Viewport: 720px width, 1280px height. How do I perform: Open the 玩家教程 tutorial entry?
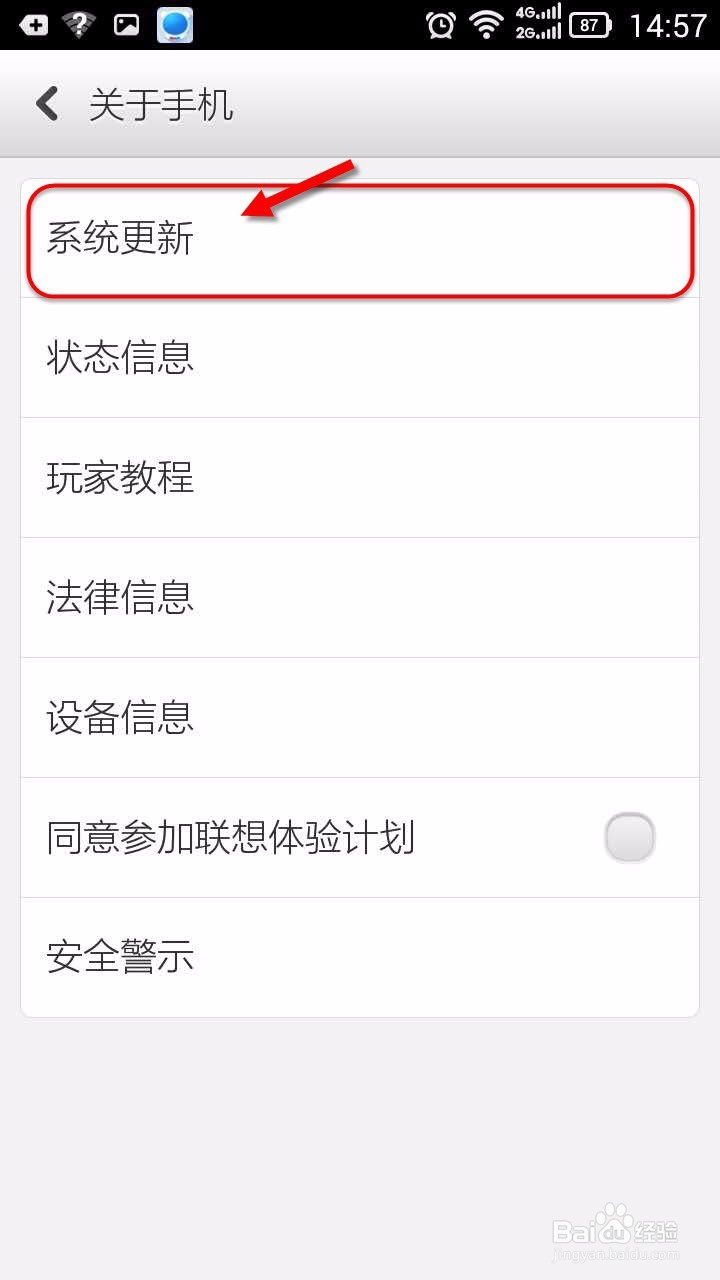[120, 477]
